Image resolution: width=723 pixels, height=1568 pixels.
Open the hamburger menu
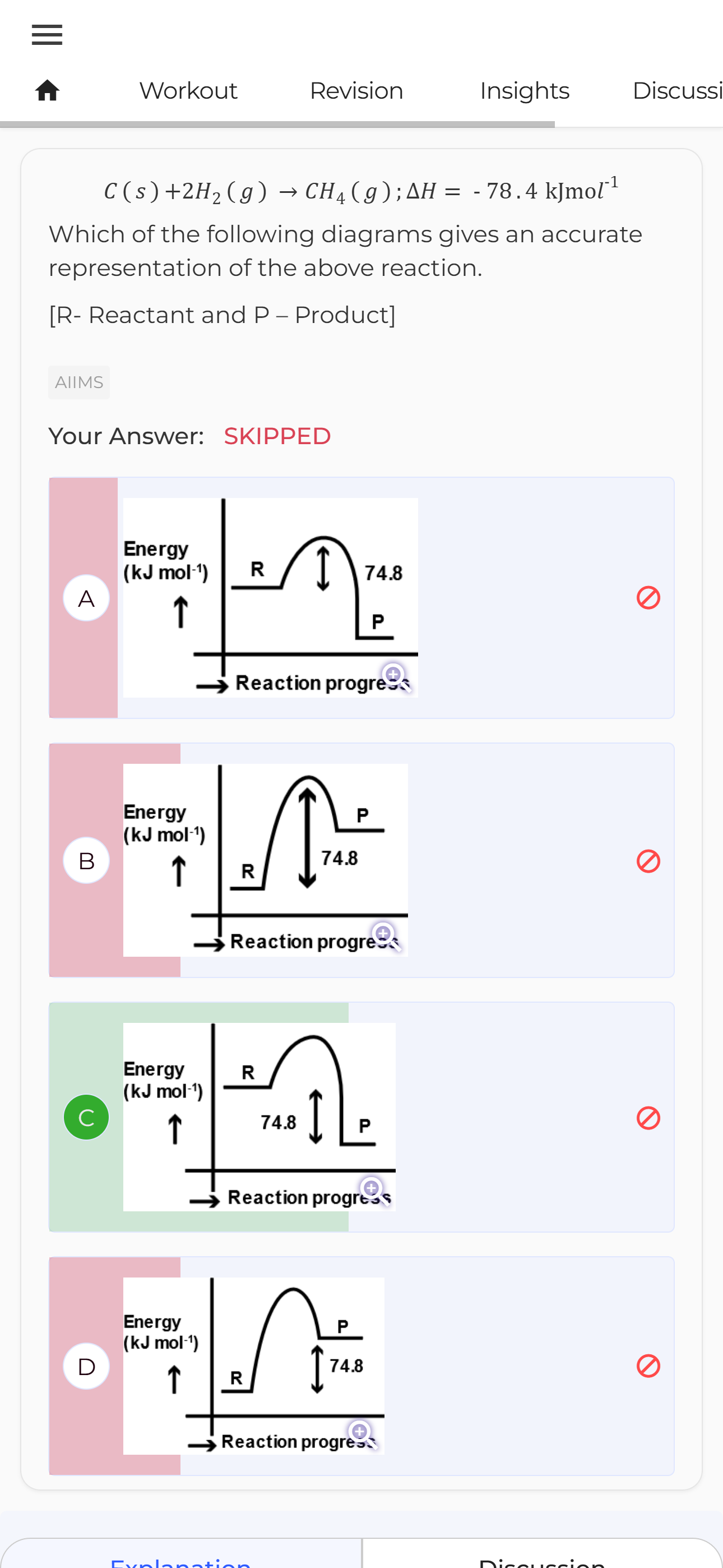point(47,35)
